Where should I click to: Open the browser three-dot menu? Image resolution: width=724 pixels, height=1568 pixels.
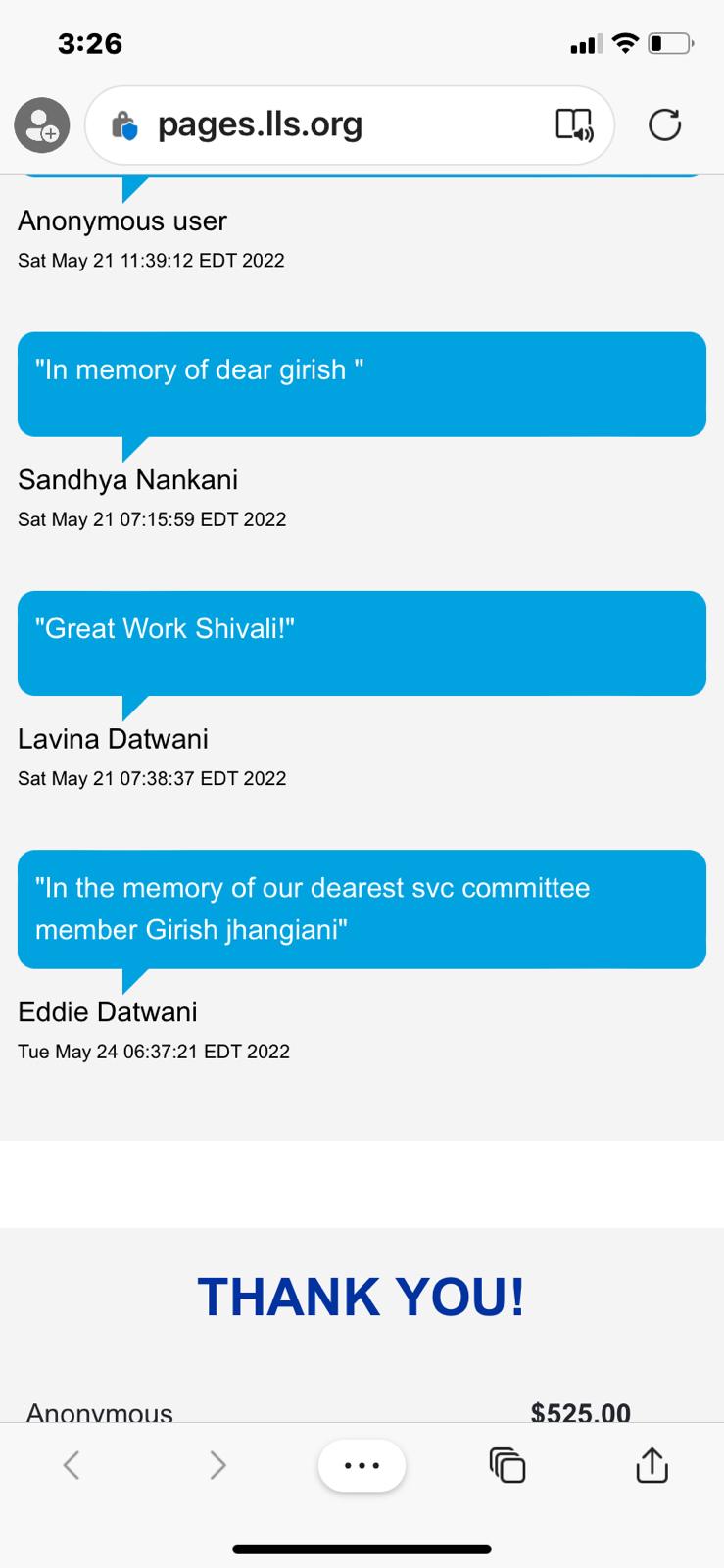(362, 1466)
